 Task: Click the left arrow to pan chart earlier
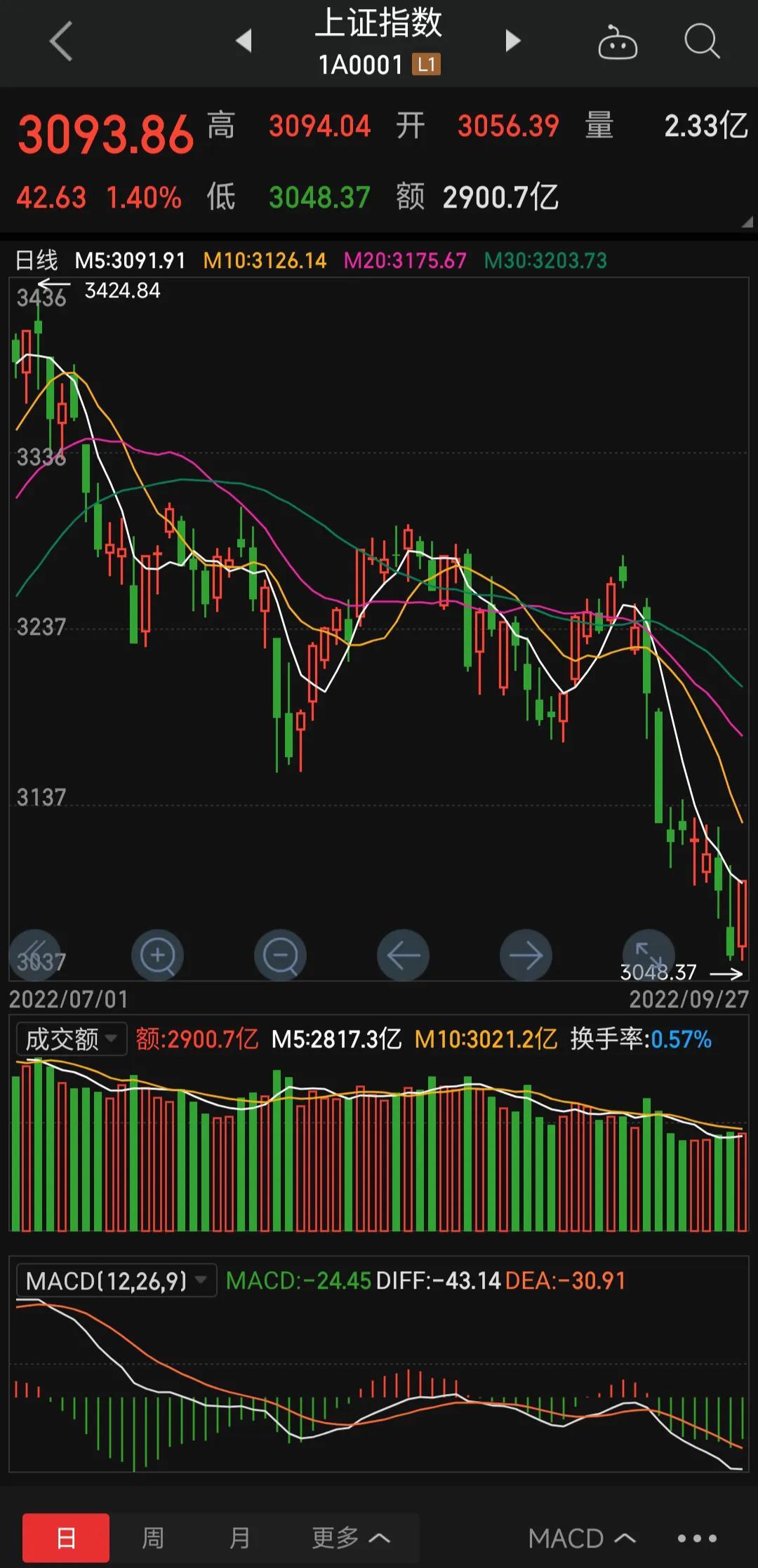pyautogui.click(x=403, y=956)
